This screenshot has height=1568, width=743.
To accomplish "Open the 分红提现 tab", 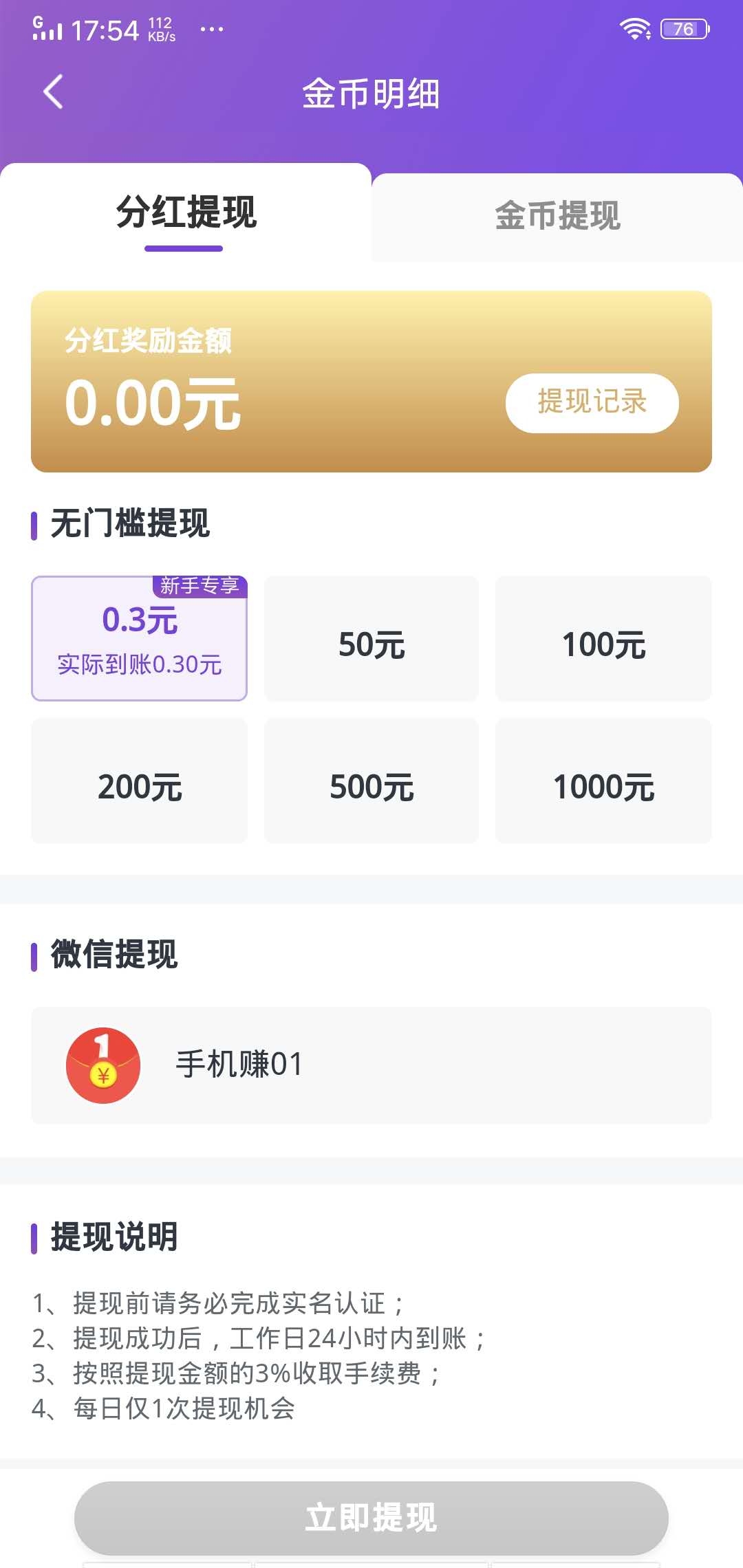I will coord(186,213).
